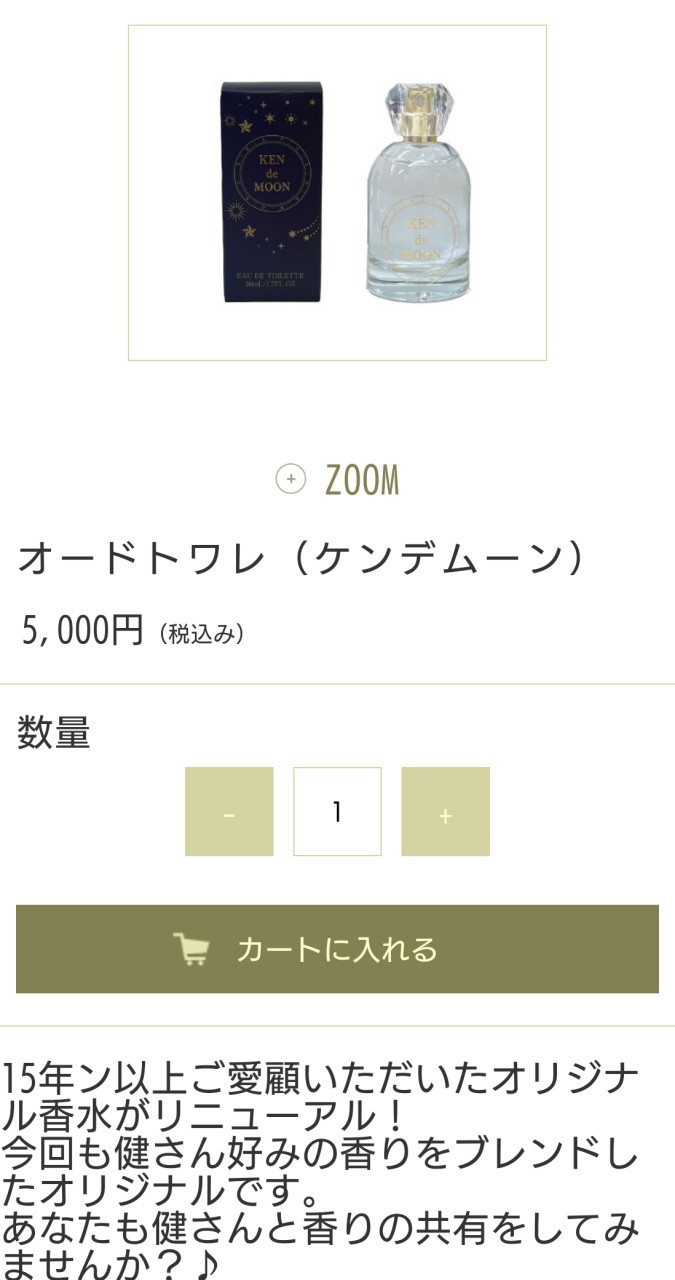The width and height of the screenshot is (675, 1280).
Task: Increase quantity with the plus button
Action: click(445, 812)
